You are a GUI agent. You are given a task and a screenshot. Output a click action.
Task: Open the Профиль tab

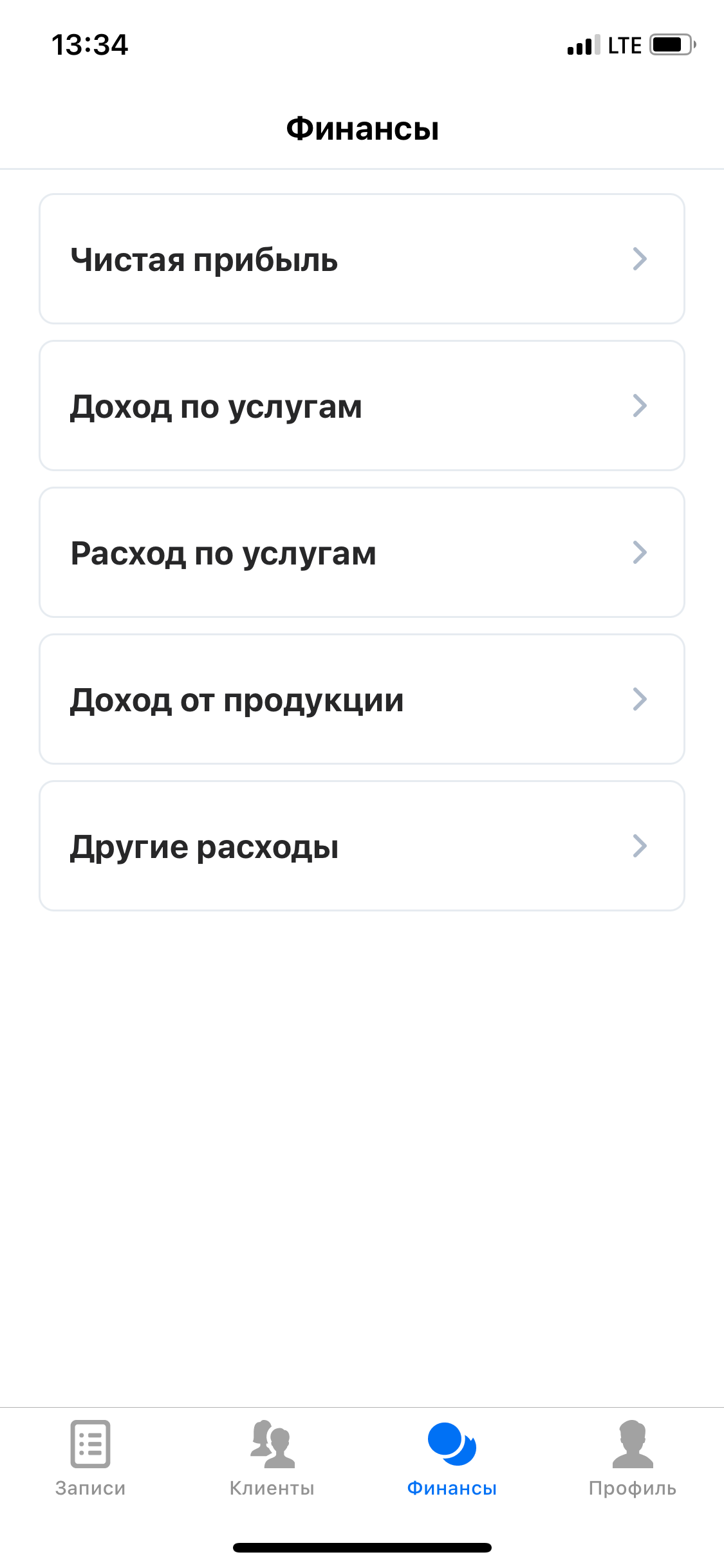coord(633,1459)
